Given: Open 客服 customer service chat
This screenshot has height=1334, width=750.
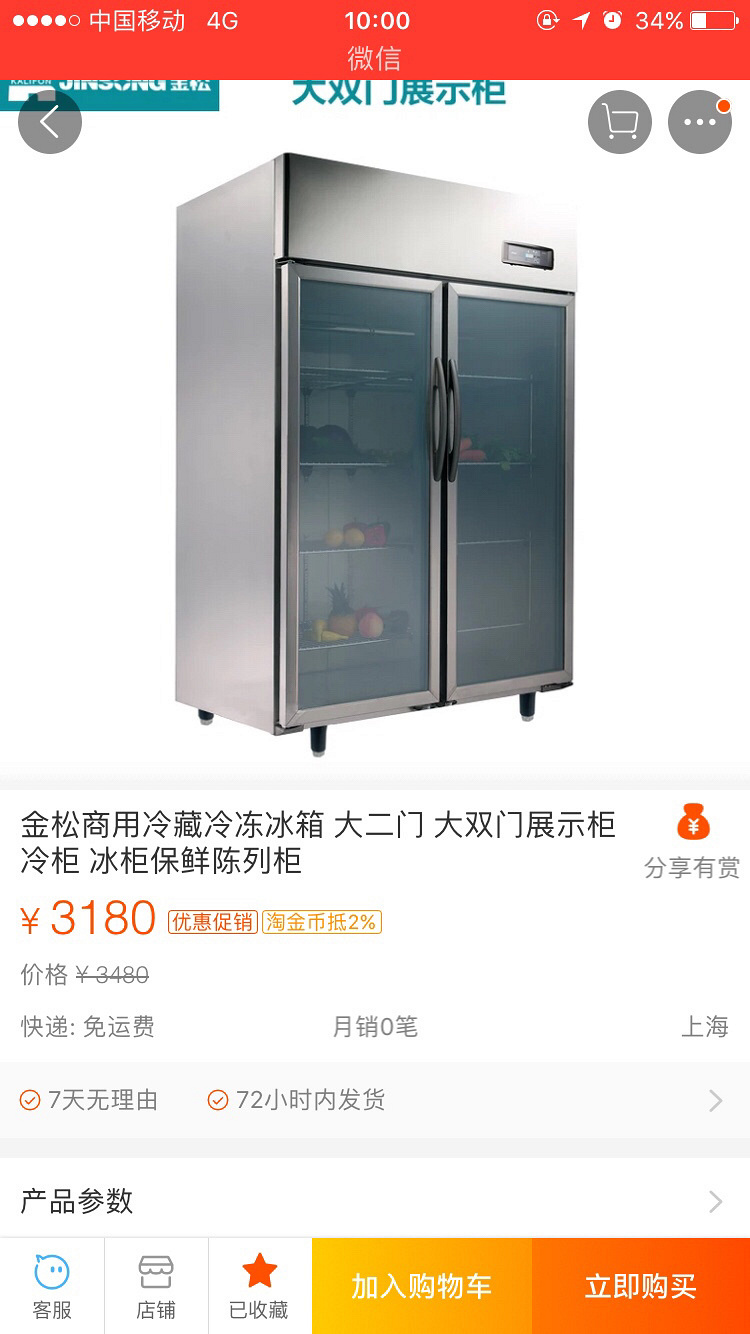Looking at the screenshot, I should (x=50, y=1285).
